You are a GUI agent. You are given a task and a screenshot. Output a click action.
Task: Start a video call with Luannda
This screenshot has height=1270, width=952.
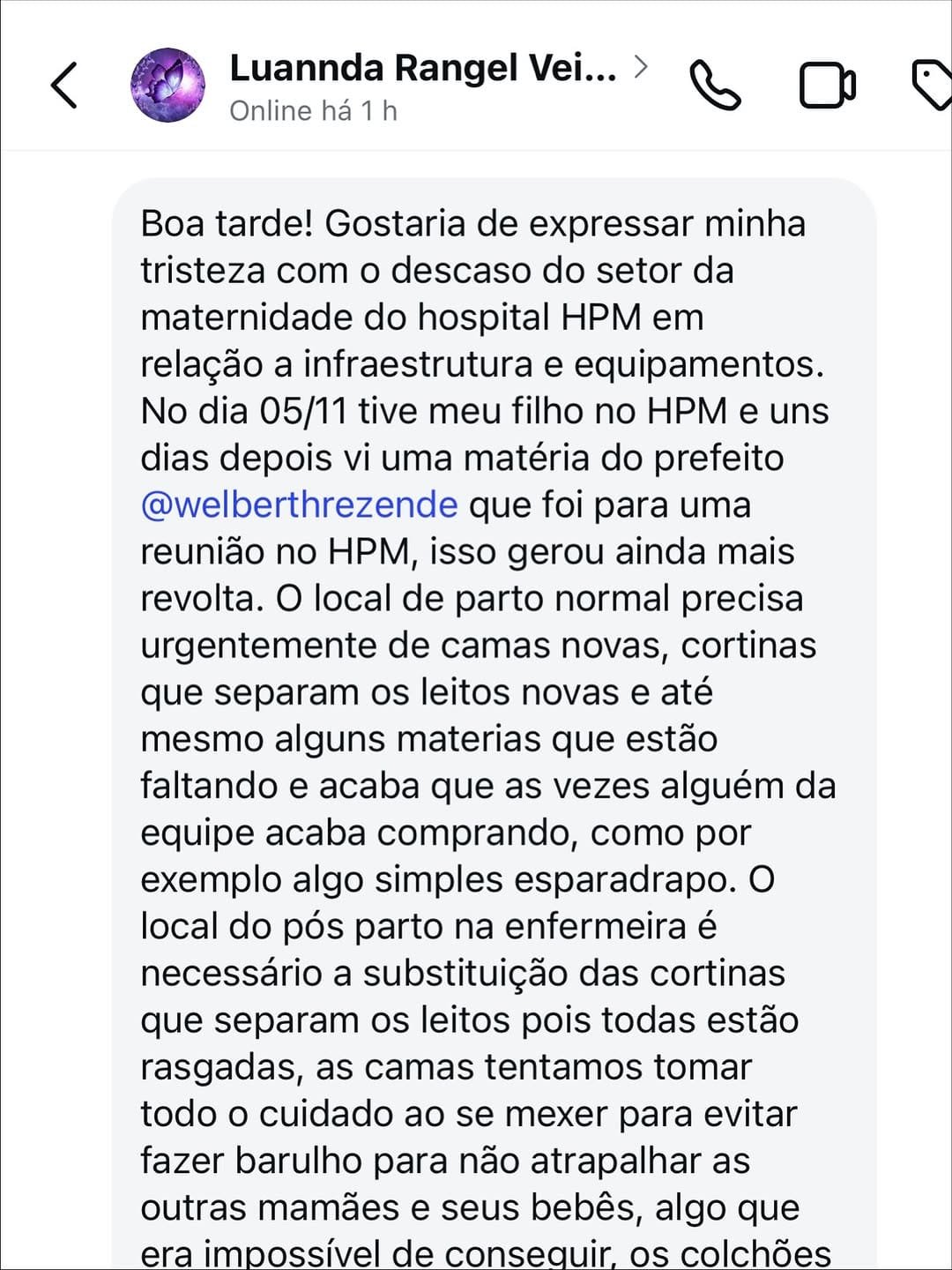point(827,86)
